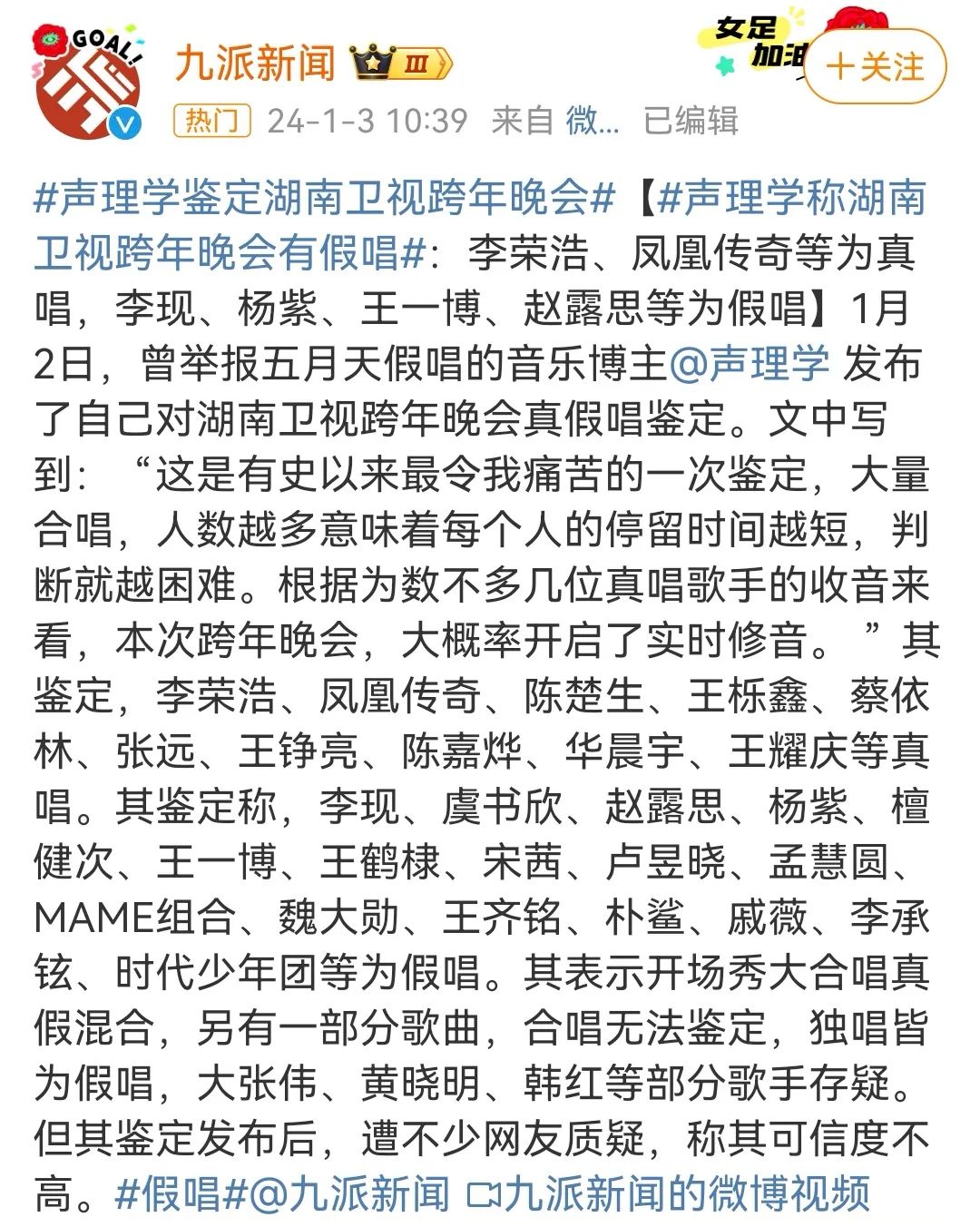Open hashtag #声理学鉴定湖南卫视跨年晚会#
This screenshot has height=1227, width=980.
coord(324,197)
